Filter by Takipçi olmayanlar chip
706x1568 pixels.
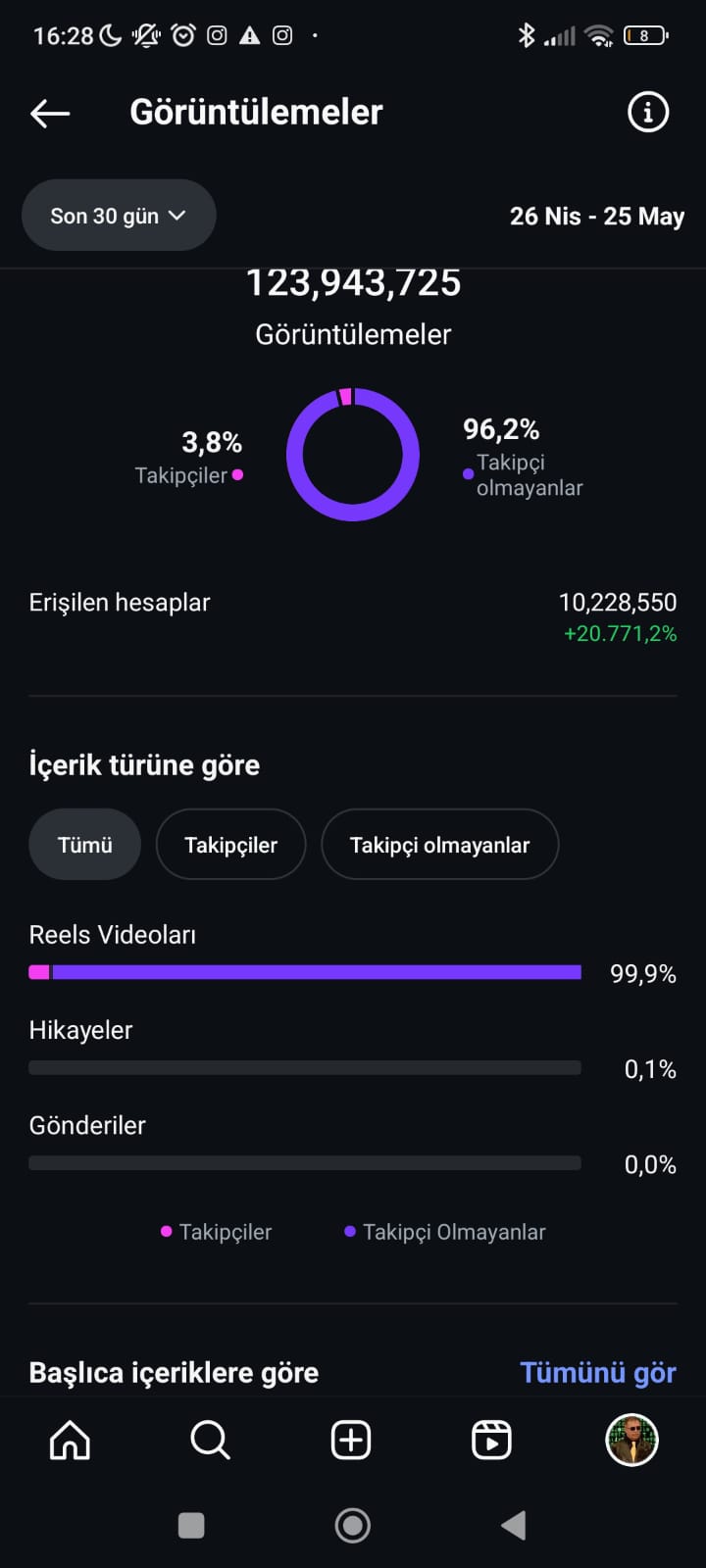tap(440, 845)
